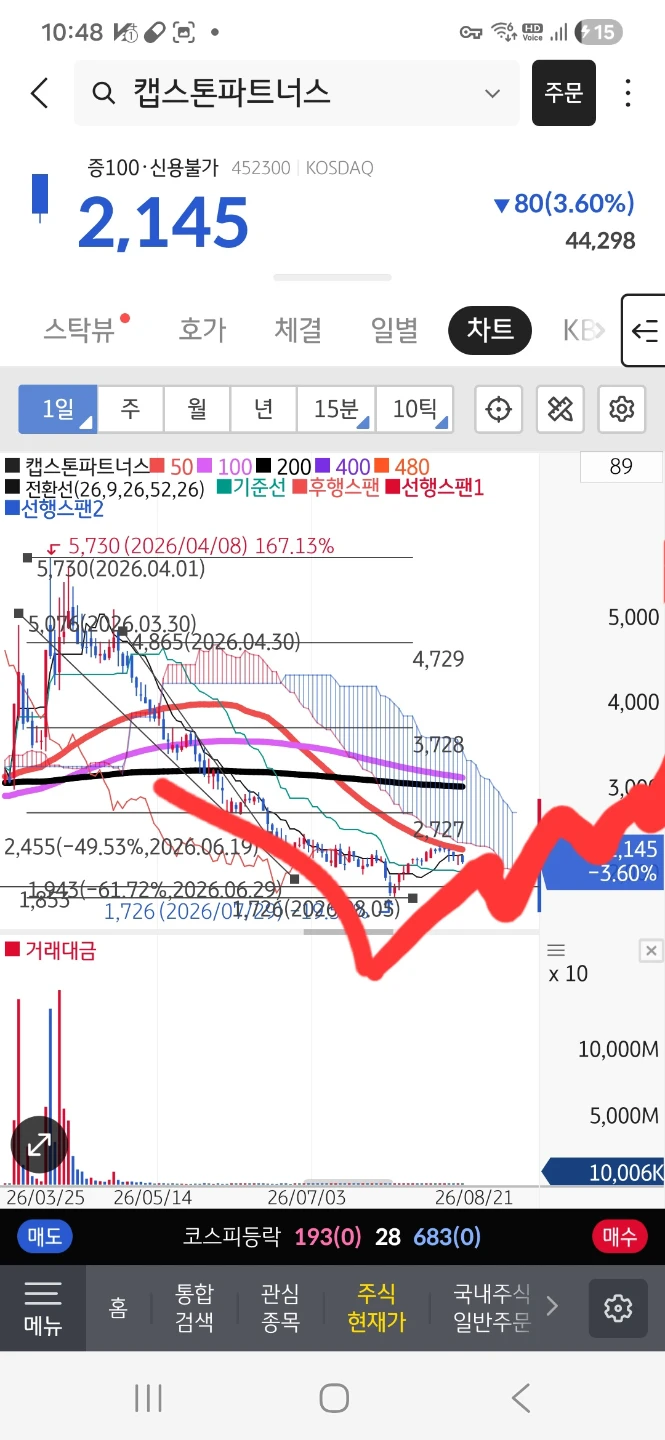Open chart settings gear icon
The image size is (665, 1440).
point(622,409)
